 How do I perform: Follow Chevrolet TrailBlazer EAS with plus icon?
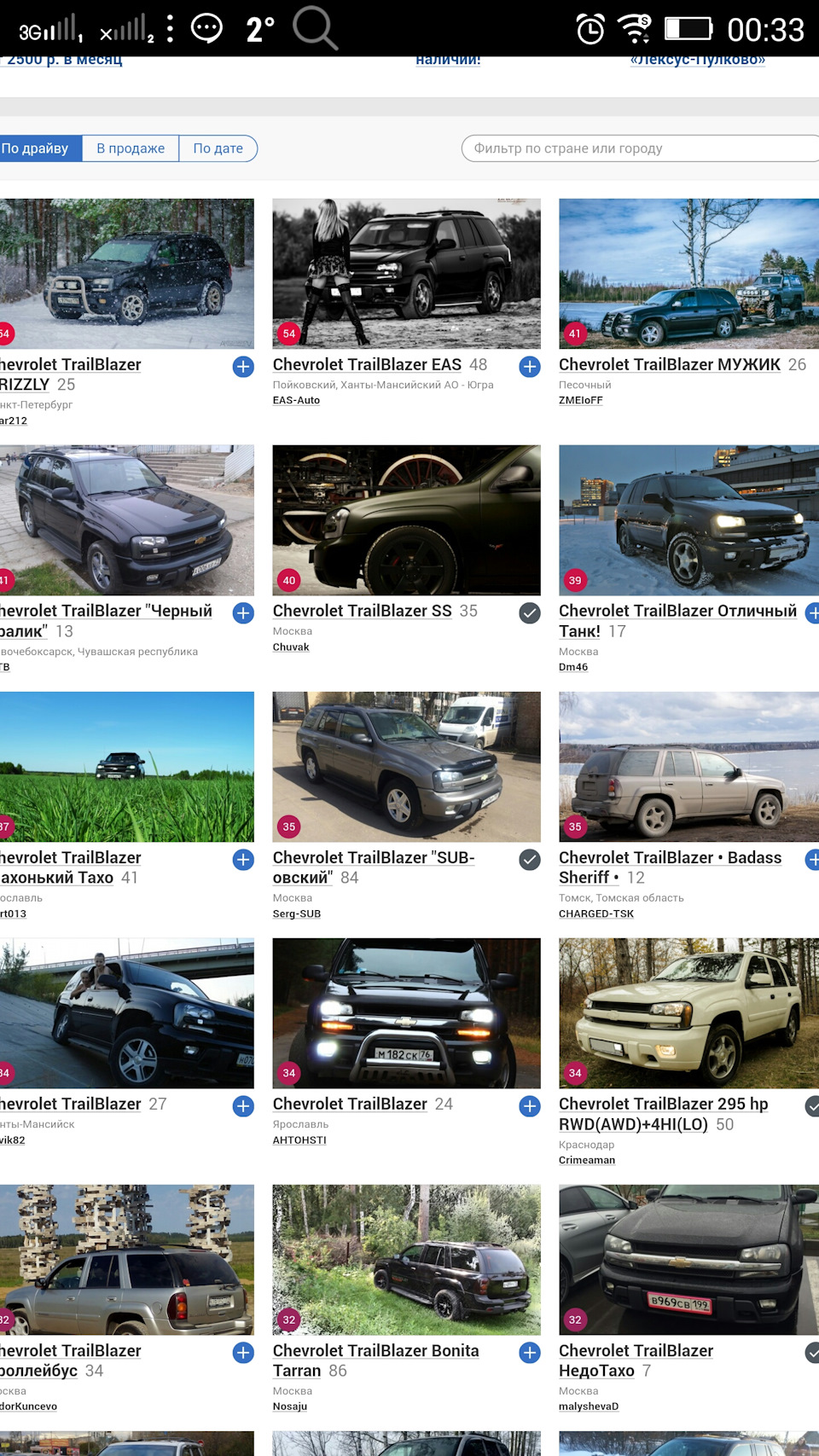[530, 367]
